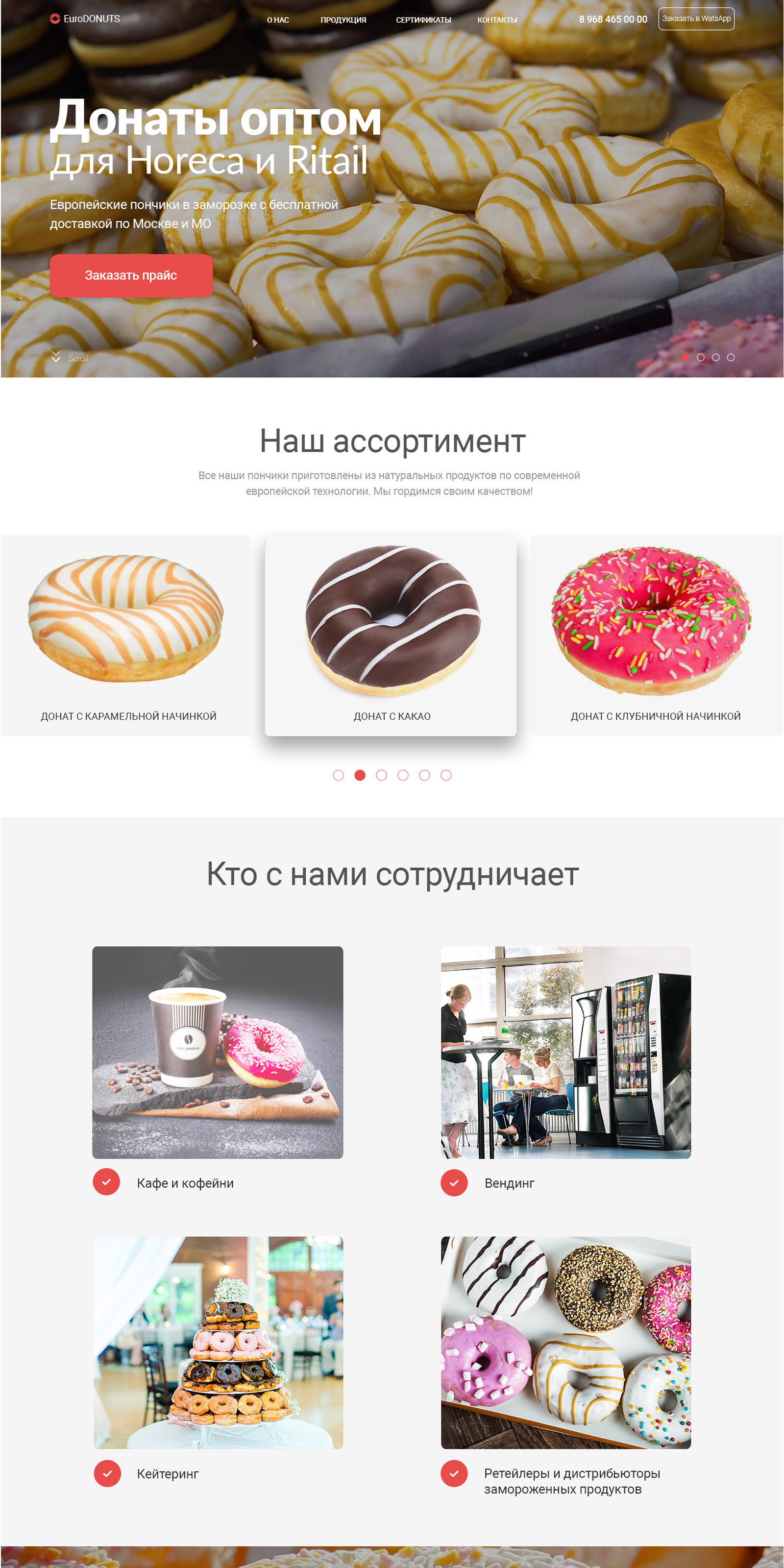
Task: Jump to the third assortment carousel dot
Action: coord(381,775)
